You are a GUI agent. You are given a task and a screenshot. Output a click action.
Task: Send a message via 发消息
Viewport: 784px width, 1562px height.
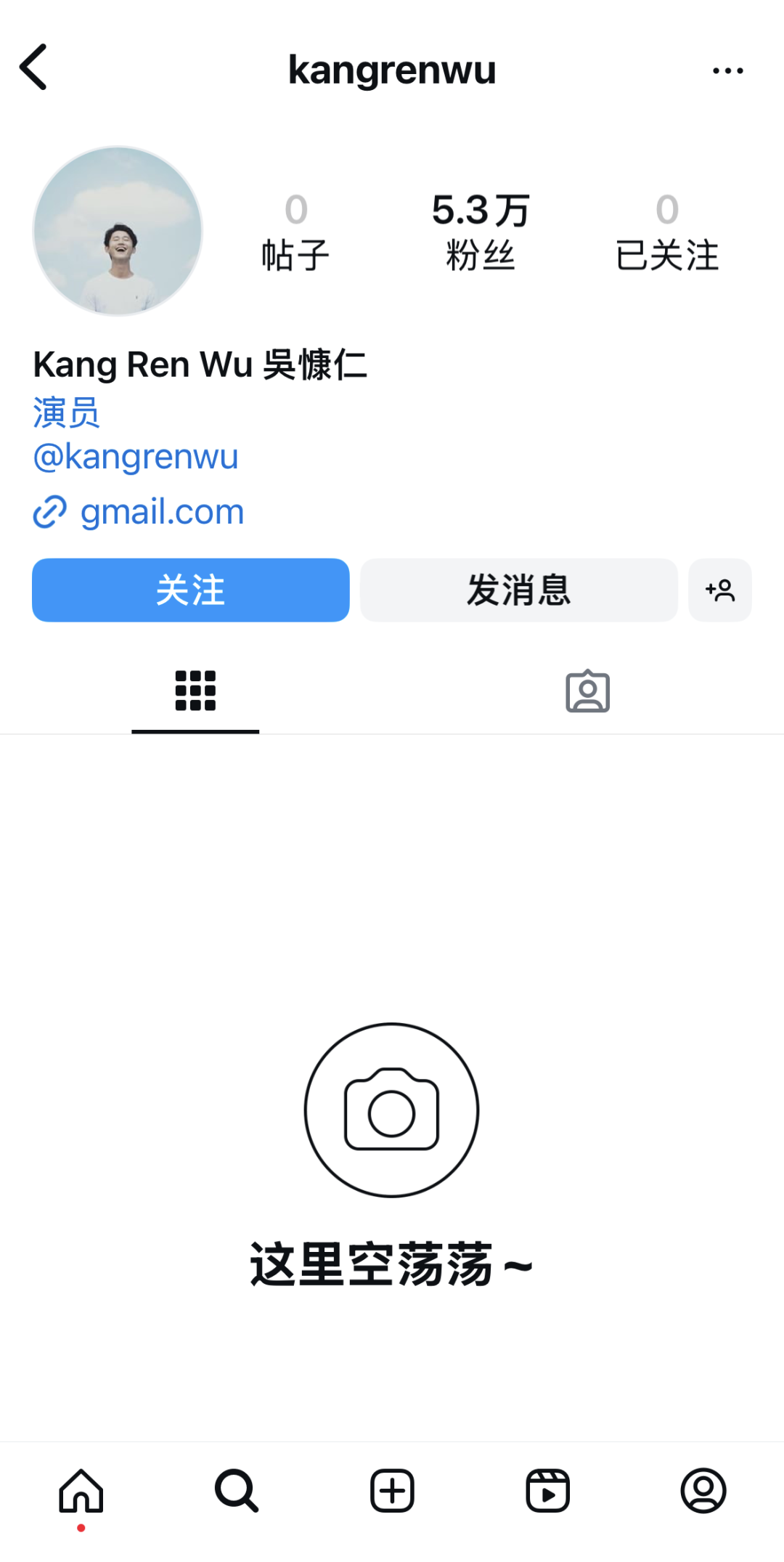click(518, 590)
